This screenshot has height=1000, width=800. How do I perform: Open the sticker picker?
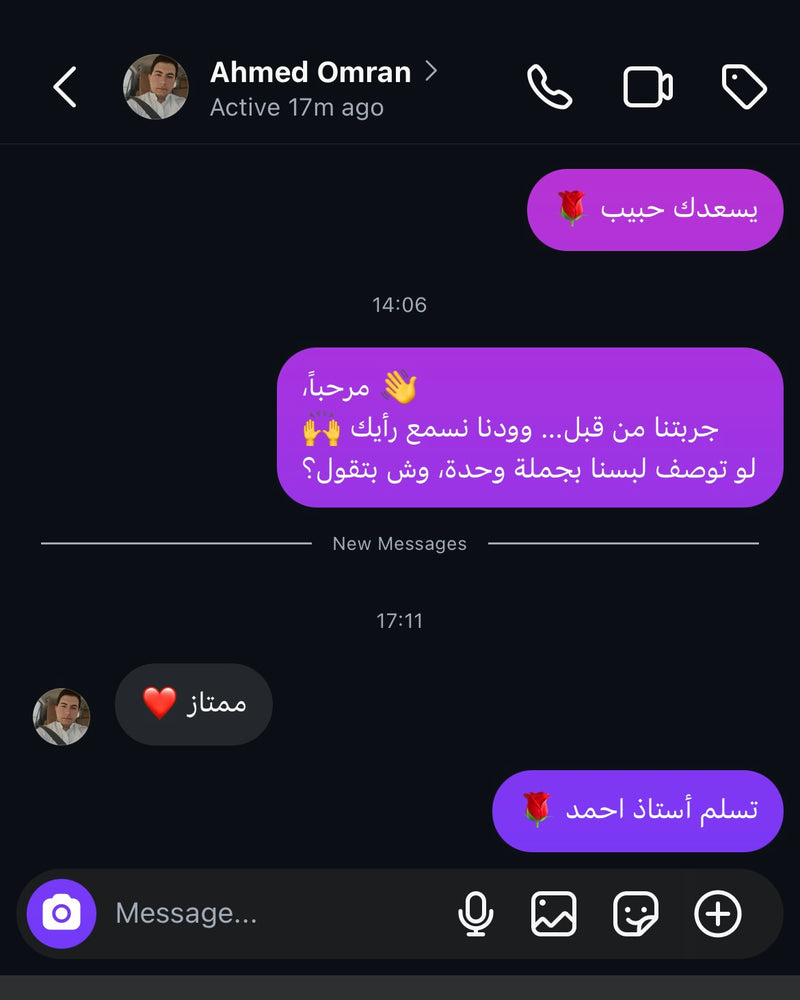click(x=636, y=913)
